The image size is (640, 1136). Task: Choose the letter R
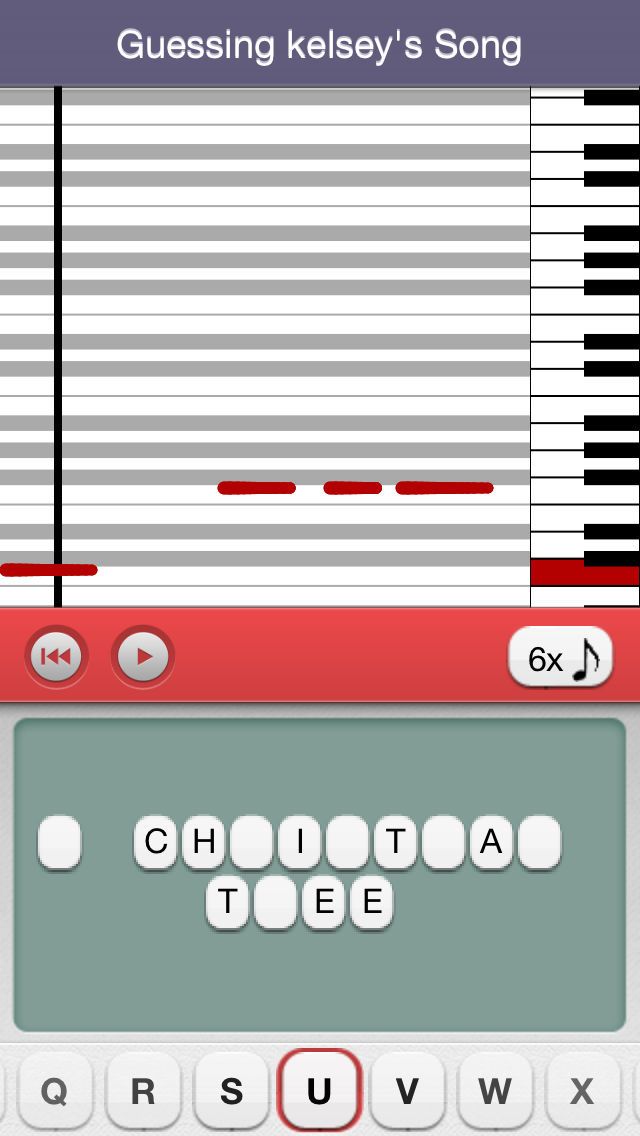click(x=143, y=1090)
